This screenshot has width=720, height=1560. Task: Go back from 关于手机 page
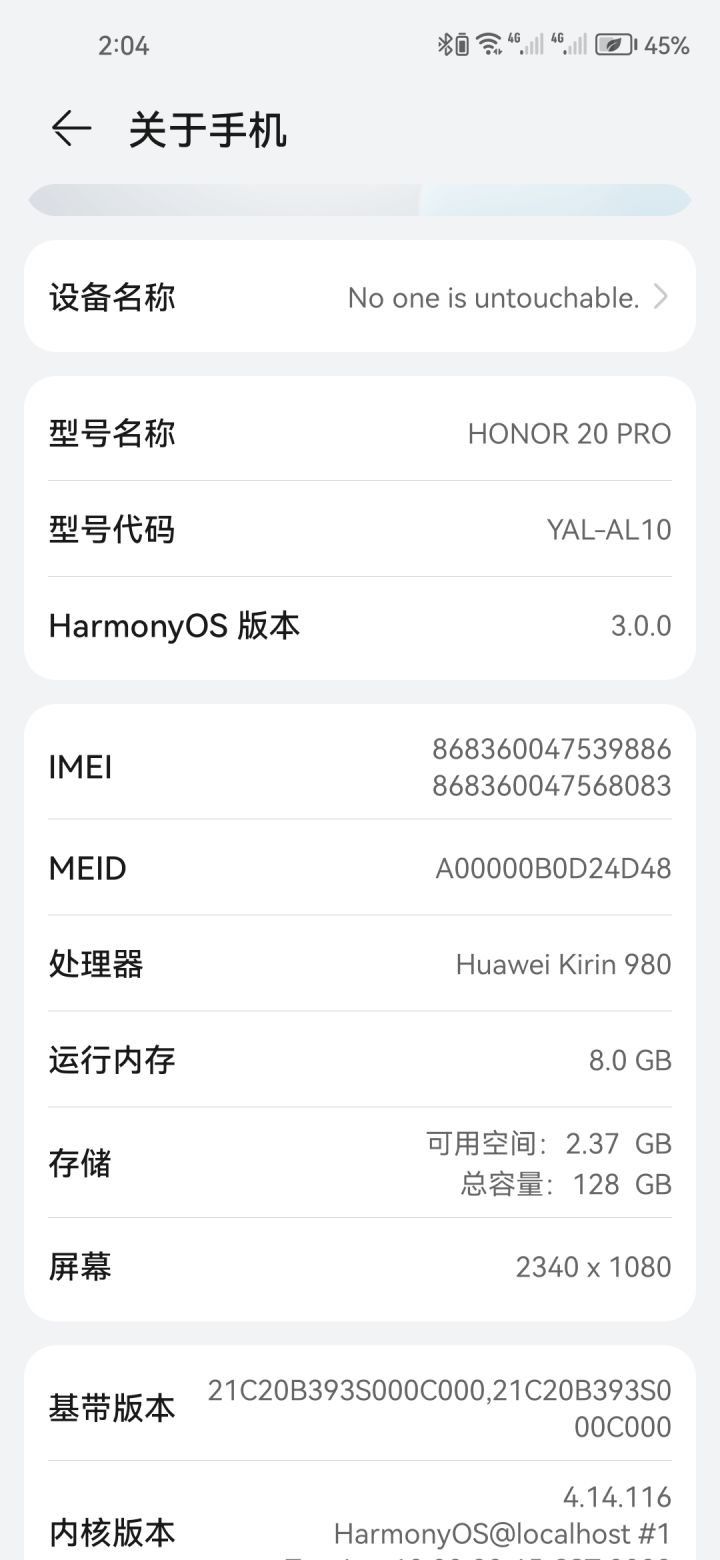[71, 129]
